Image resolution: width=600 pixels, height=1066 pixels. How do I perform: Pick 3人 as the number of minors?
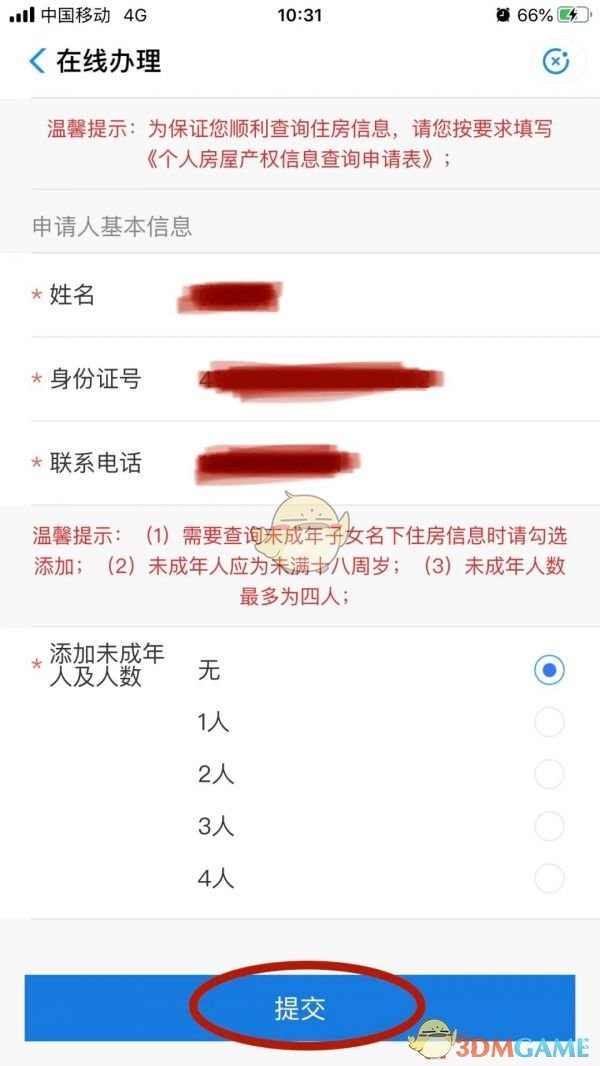549,826
